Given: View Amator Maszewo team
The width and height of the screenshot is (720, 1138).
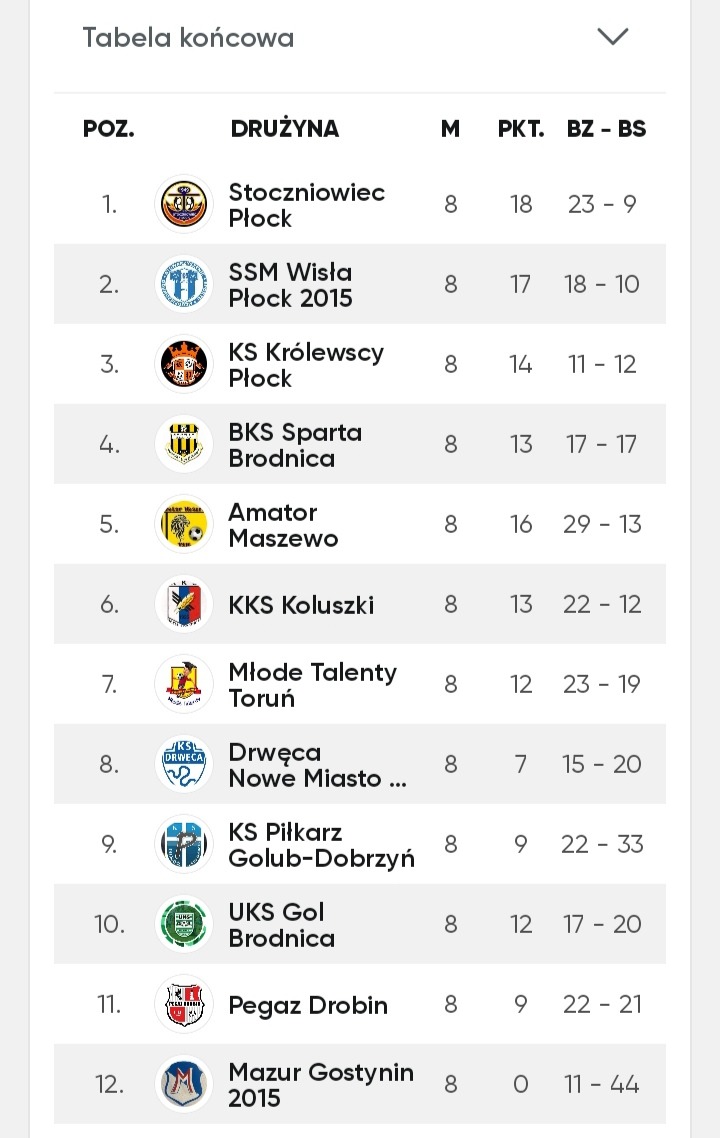Looking at the screenshot, I should 283,525.
